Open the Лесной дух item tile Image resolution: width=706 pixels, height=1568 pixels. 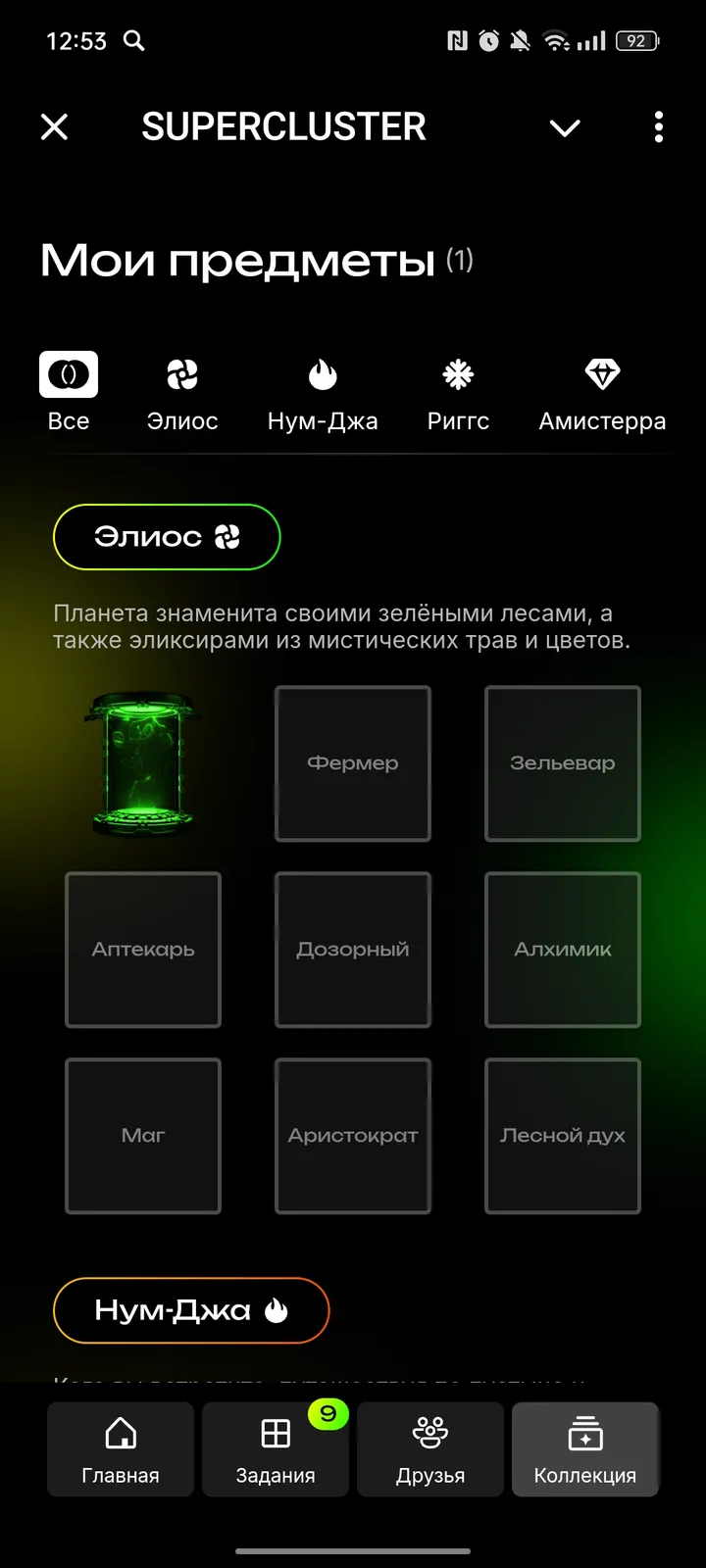(563, 1136)
